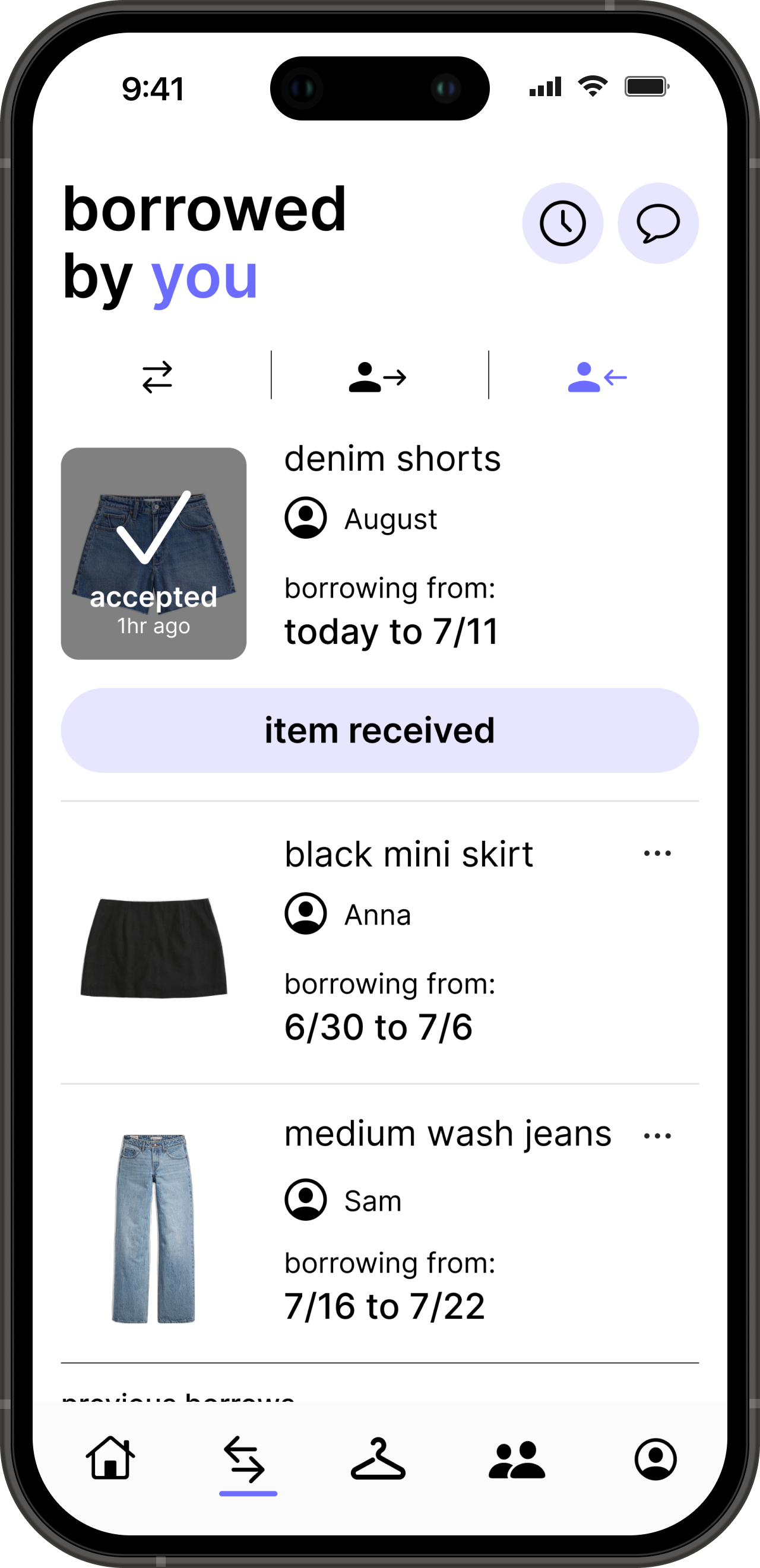Open the borrow history clock icon

562,223
